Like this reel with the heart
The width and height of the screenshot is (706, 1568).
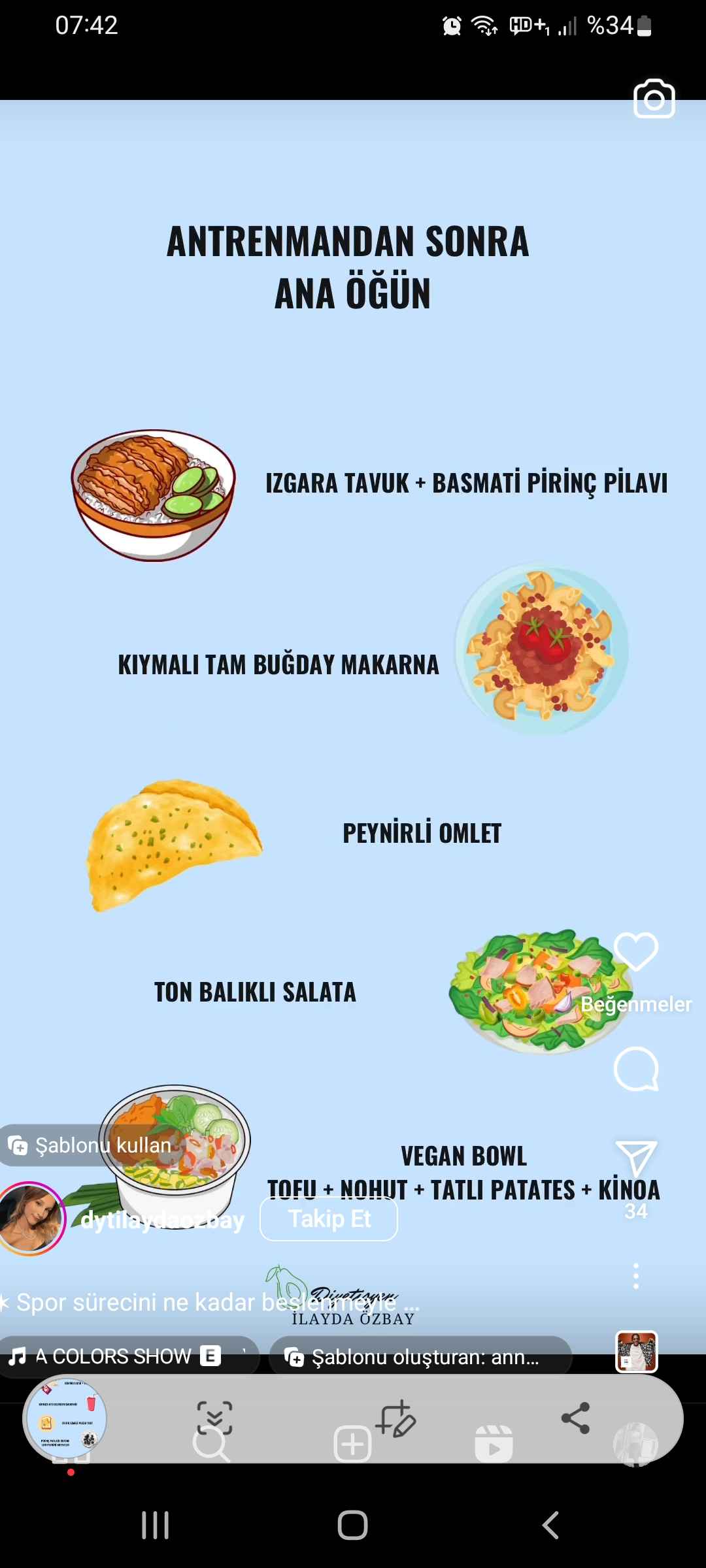pyautogui.click(x=636, y=952)
